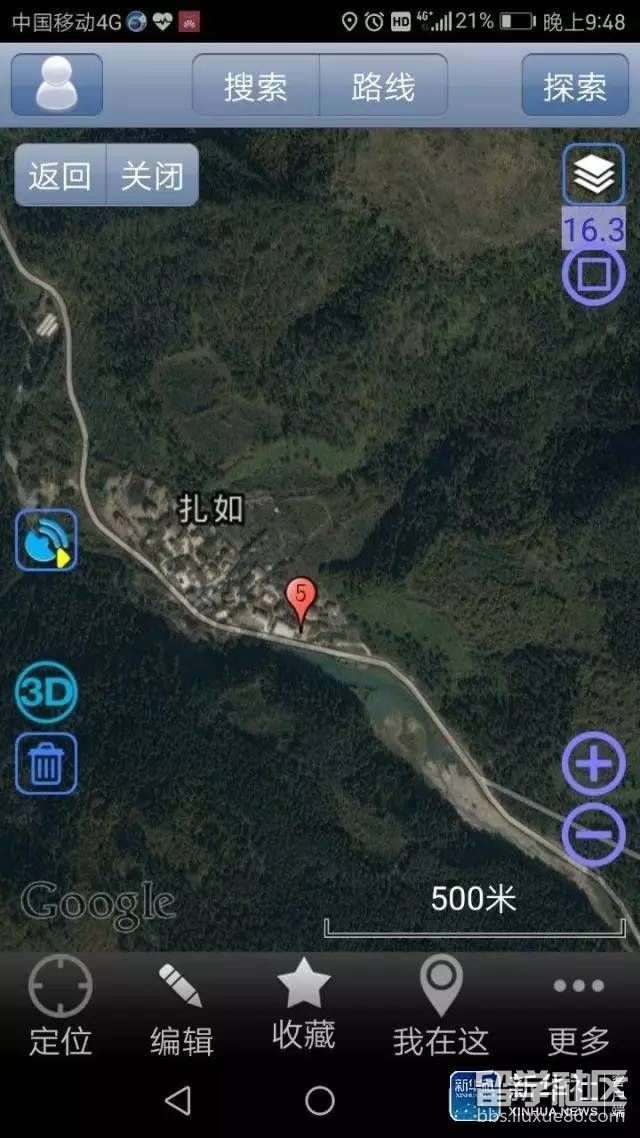Screen dimensions: 640x1138
Task: Tap 定位 to locate position
Action: (x=60, y=1005)
